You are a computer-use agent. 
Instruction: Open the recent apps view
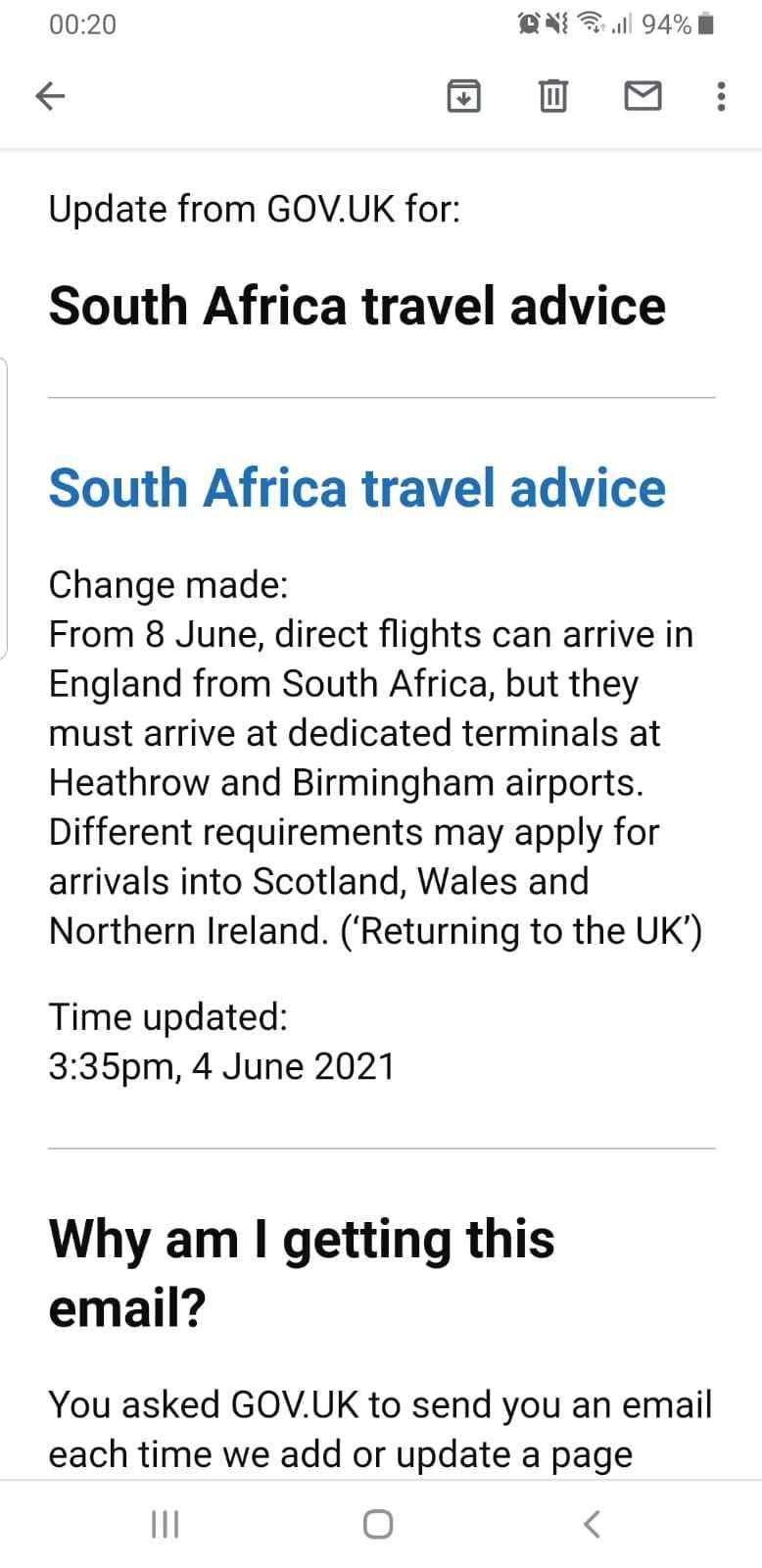tap(165, 1524)
